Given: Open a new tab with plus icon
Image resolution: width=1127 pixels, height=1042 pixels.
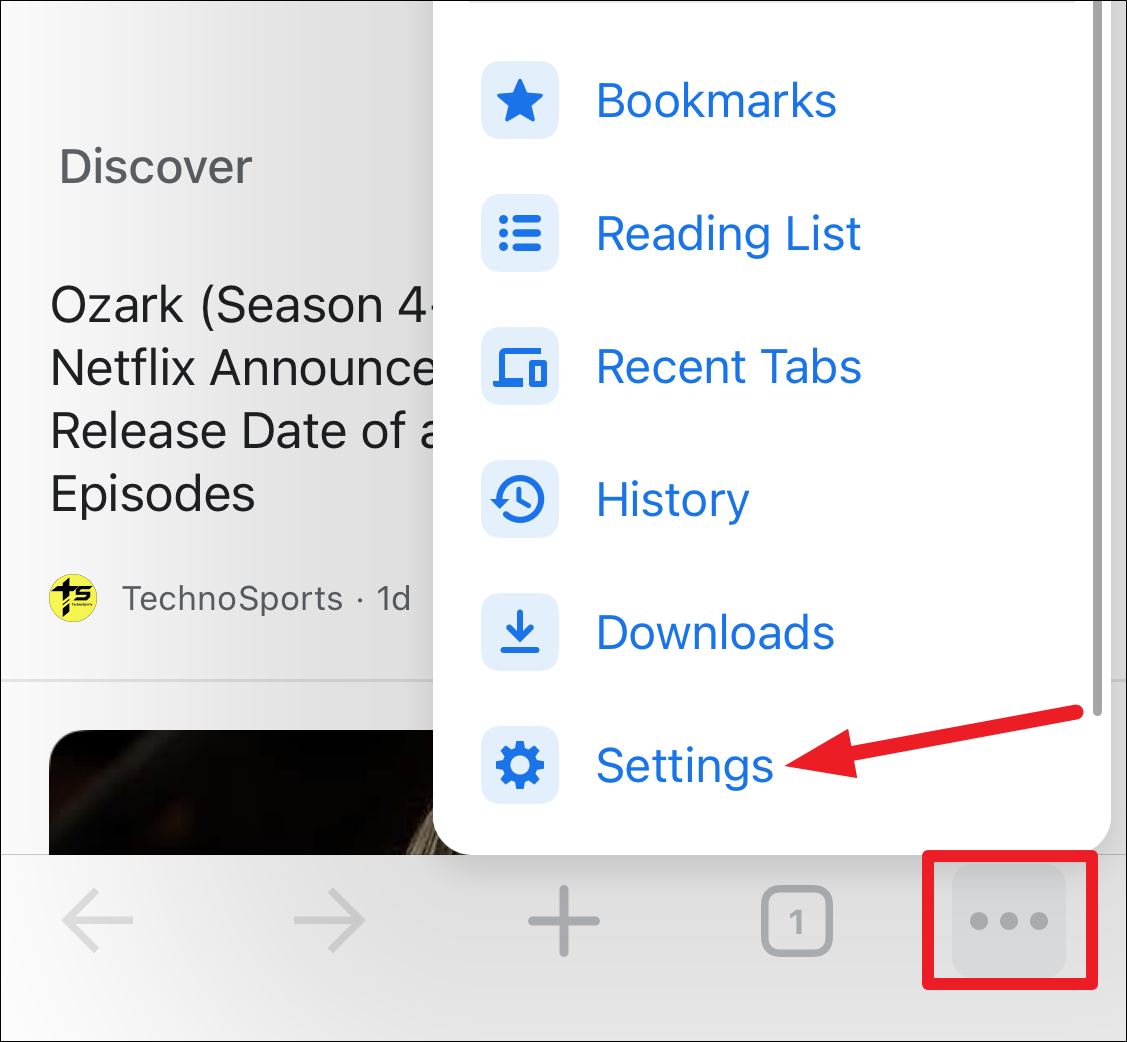Looking at the screenshot, I should click(x=564, y=920).
